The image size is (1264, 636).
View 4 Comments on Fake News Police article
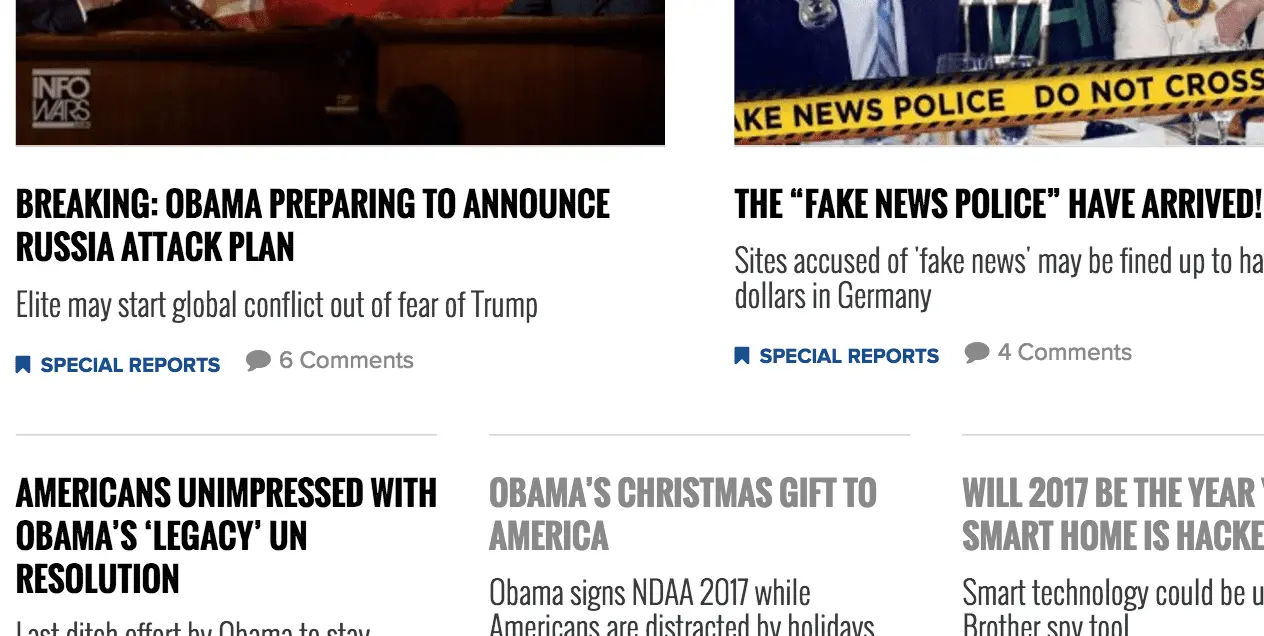click(x=1063, y=352)
